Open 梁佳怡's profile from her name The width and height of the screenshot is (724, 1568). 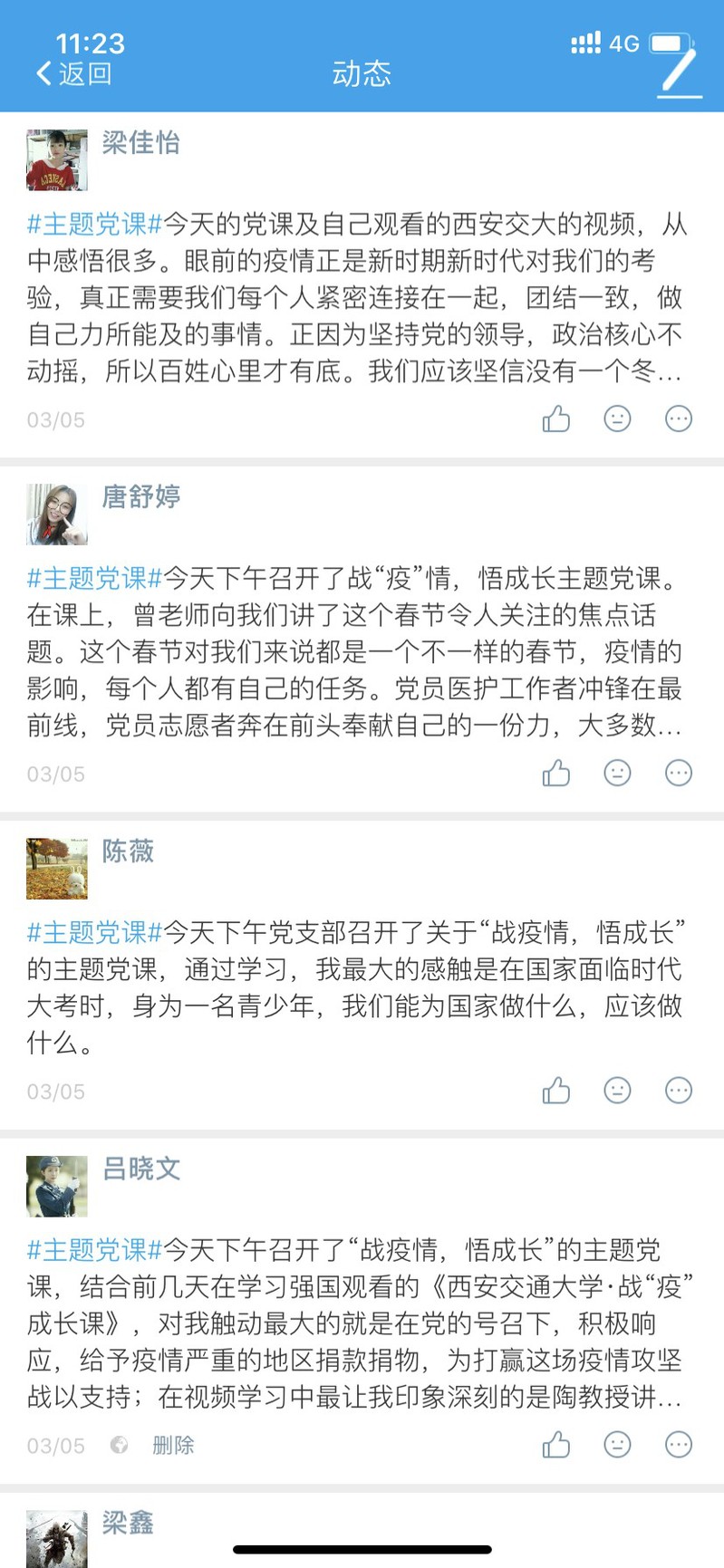(x=140, y=142)
